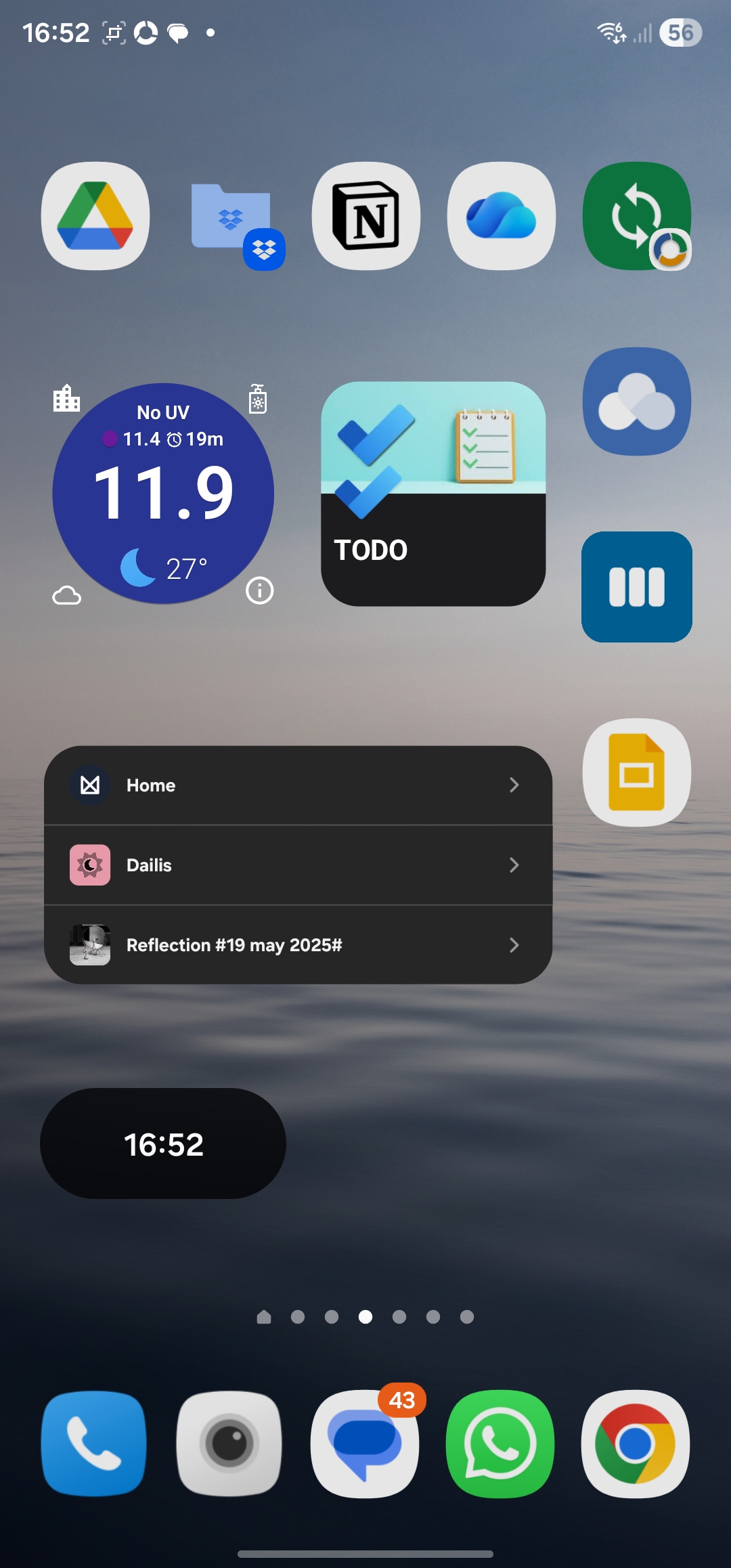Image resolution: width=731 pixels, height=1568 pixels.
Task: Open the Google Slides app
Action: [x=636, y=772]
